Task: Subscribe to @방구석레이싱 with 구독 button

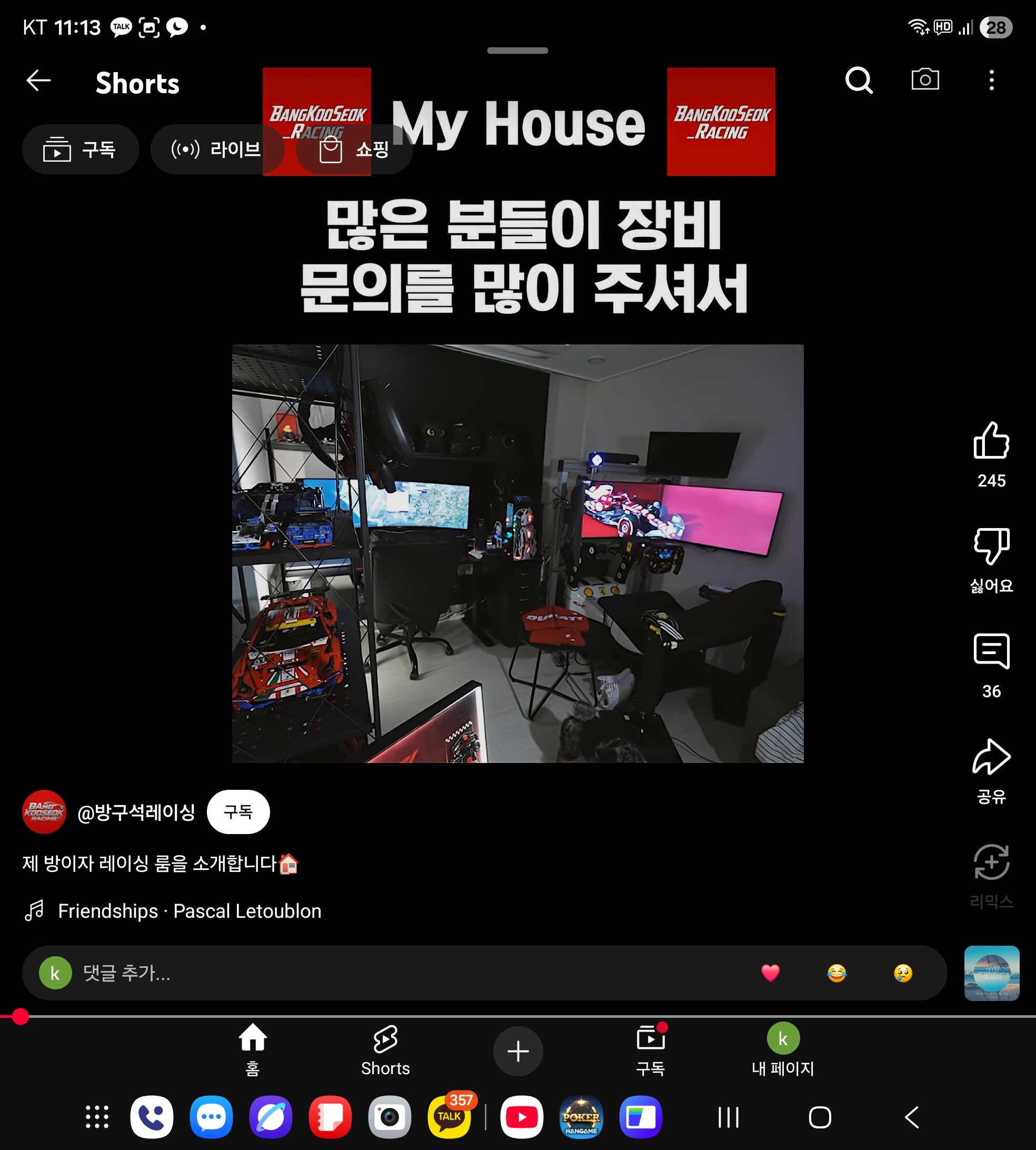Action: (x=238, y=812)
